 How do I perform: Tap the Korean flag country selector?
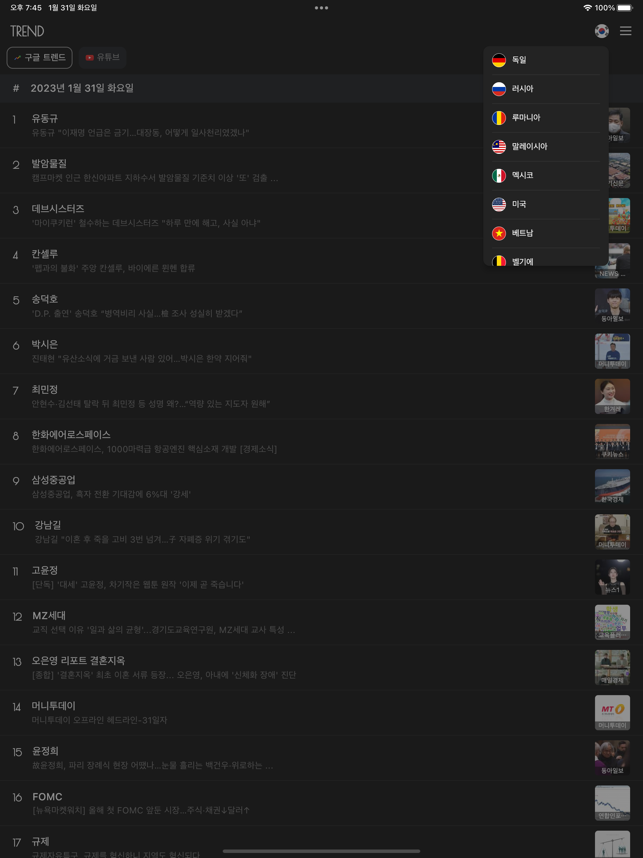click(x=601, y=31)
